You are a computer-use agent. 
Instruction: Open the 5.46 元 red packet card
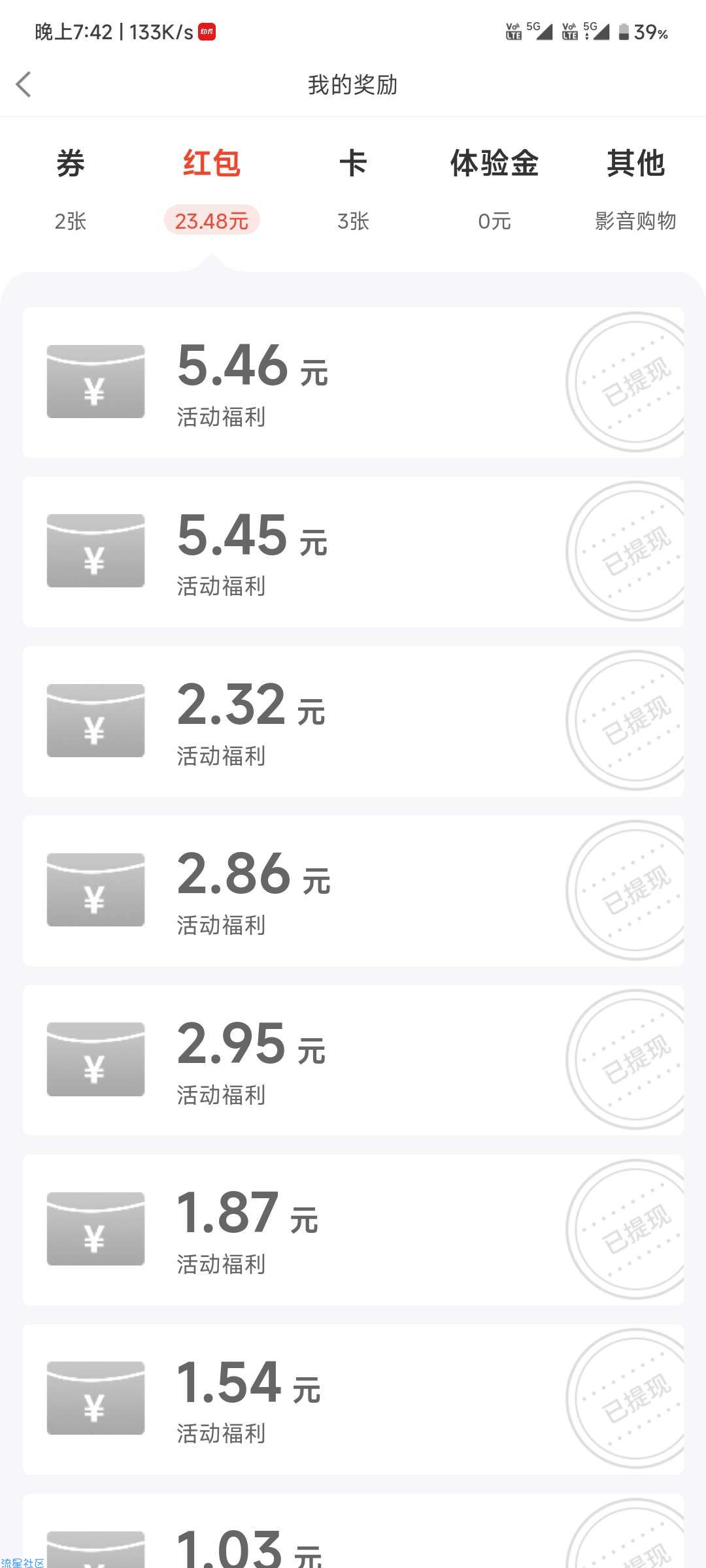point(353,382)
